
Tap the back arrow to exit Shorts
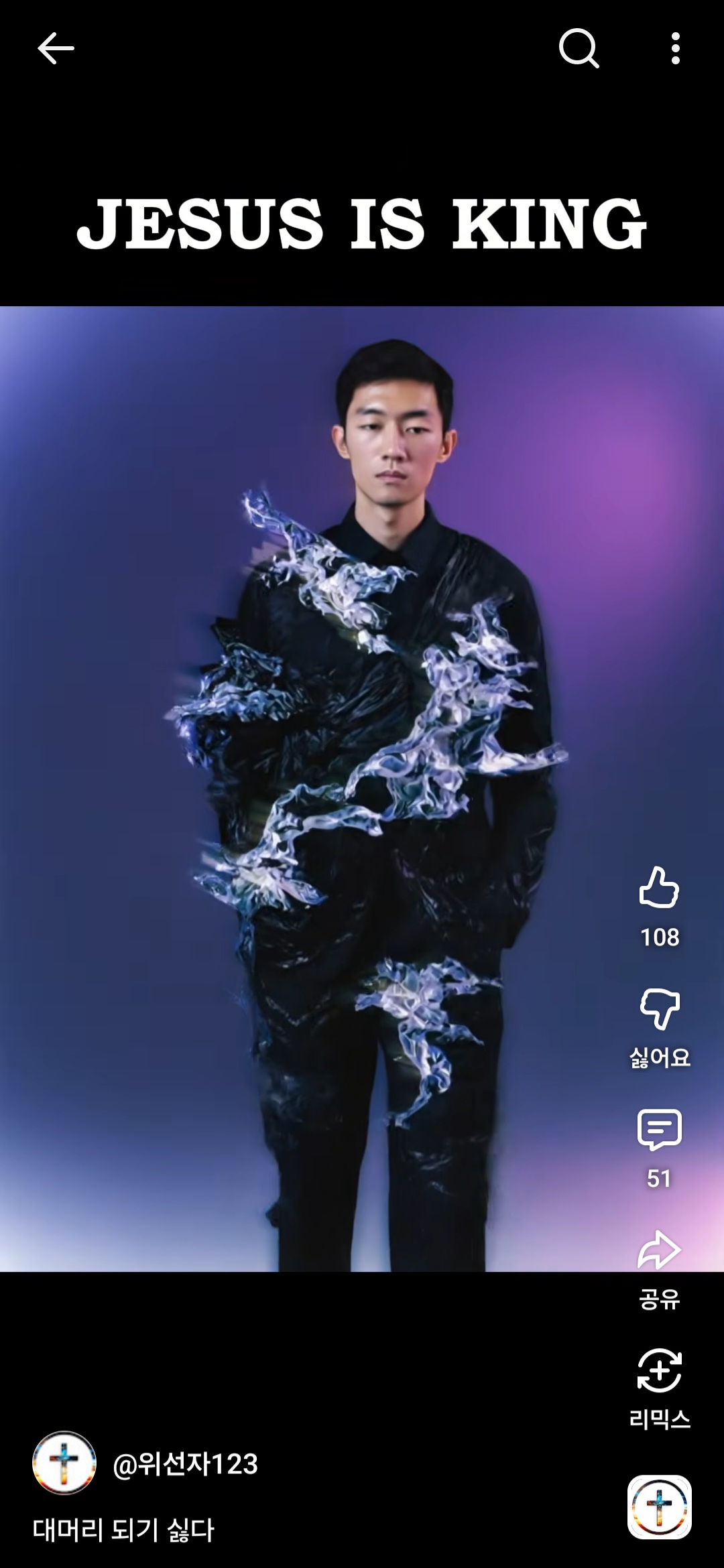54,48
